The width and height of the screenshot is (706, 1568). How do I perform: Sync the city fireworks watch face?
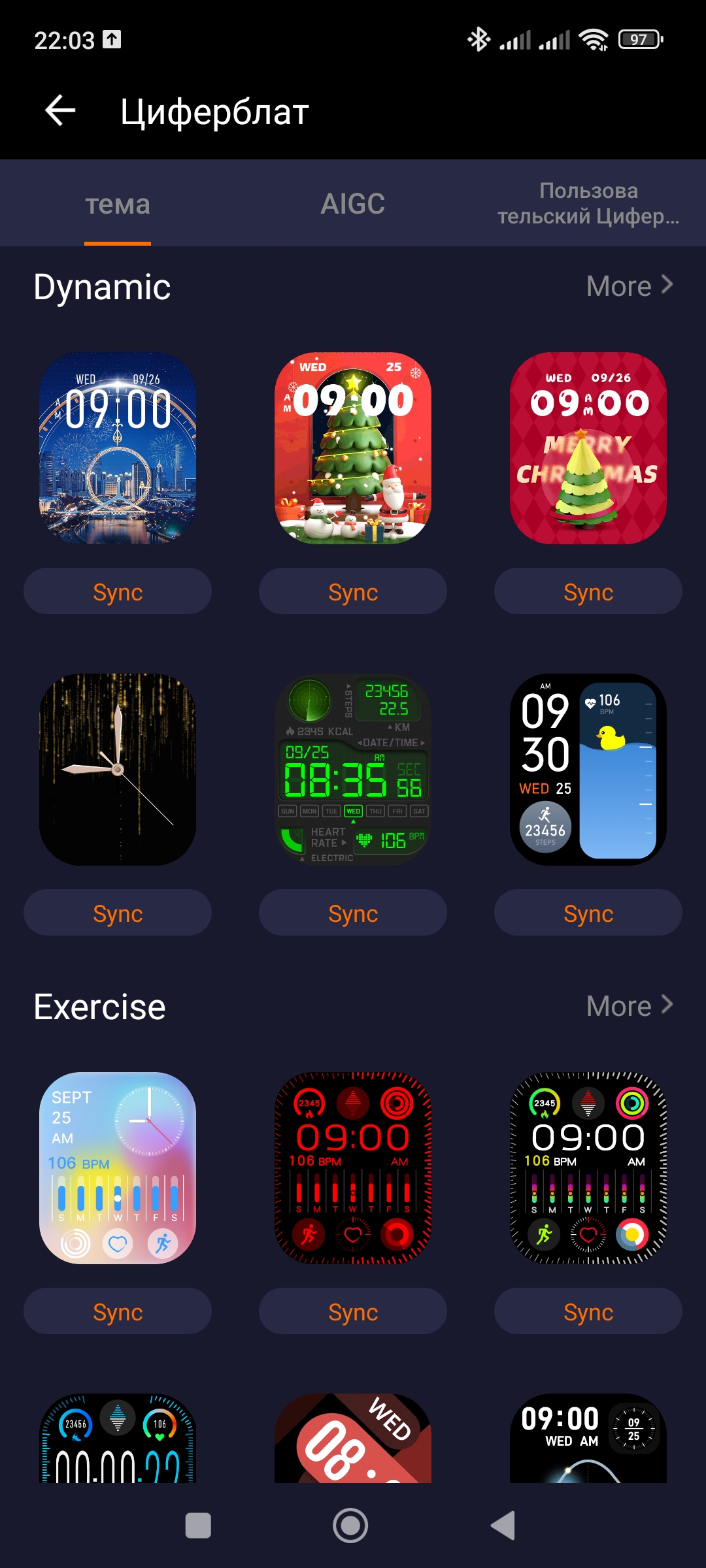point(118,592)
